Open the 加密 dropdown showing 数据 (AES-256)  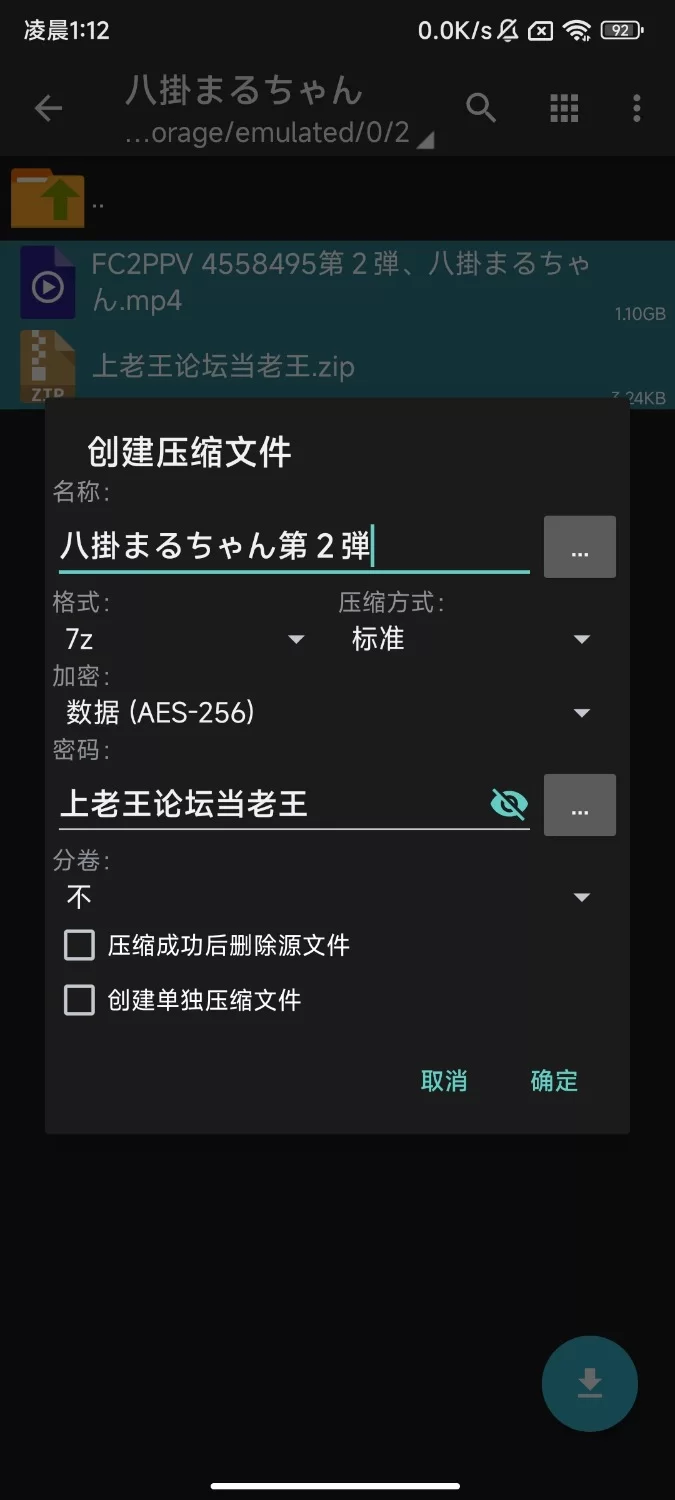(x=325, y=712)
